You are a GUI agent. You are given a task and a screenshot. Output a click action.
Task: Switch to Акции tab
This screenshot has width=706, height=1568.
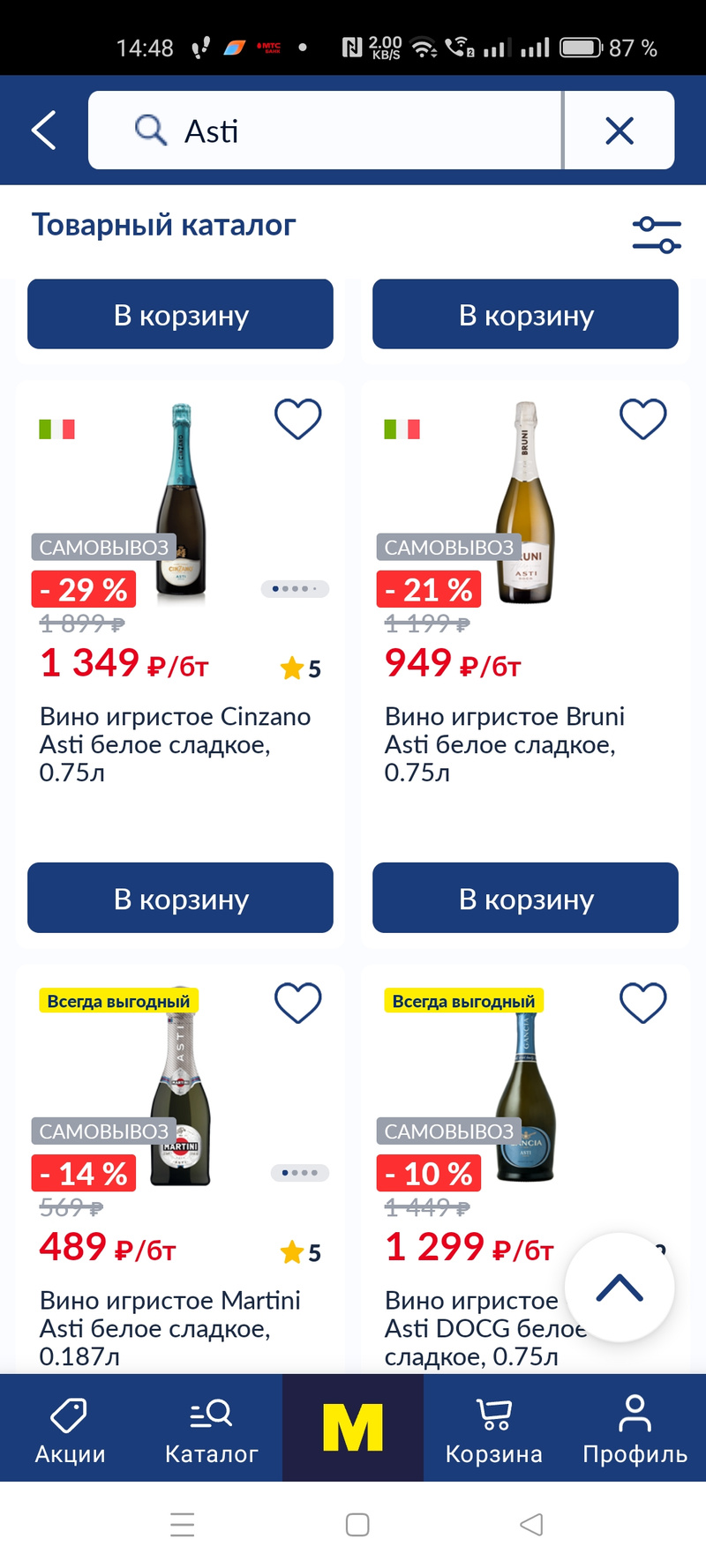pyautogui.click(x=70, y=1429)
